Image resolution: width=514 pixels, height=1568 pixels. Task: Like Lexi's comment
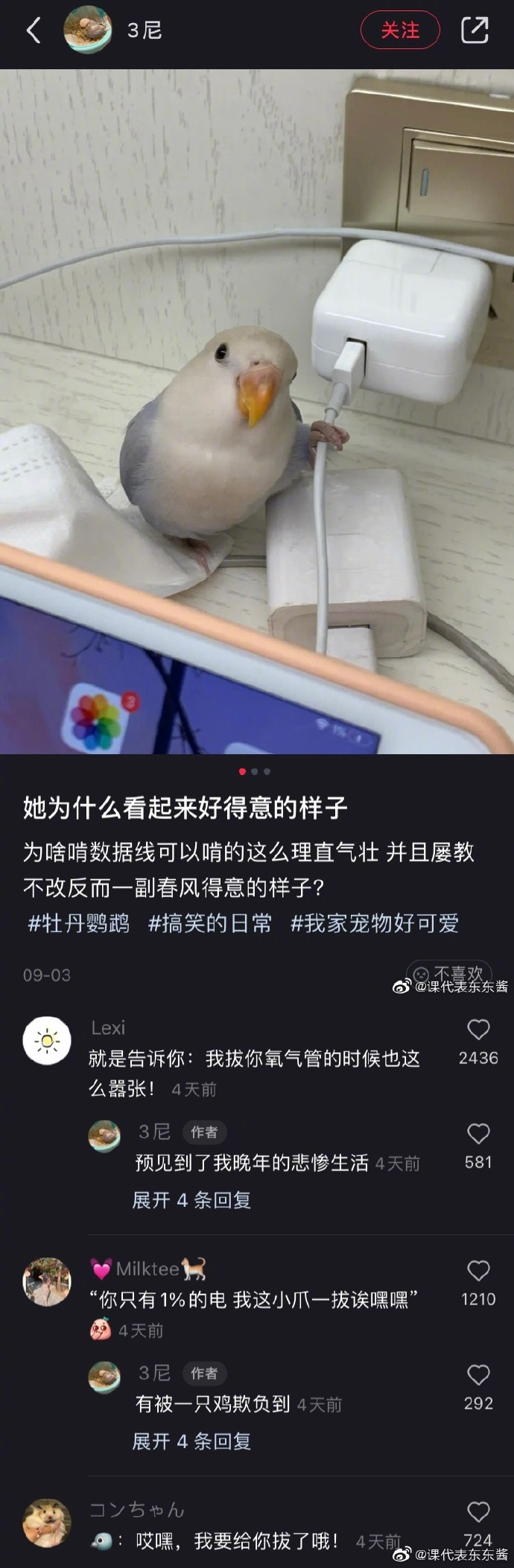tap(478, 1030)
